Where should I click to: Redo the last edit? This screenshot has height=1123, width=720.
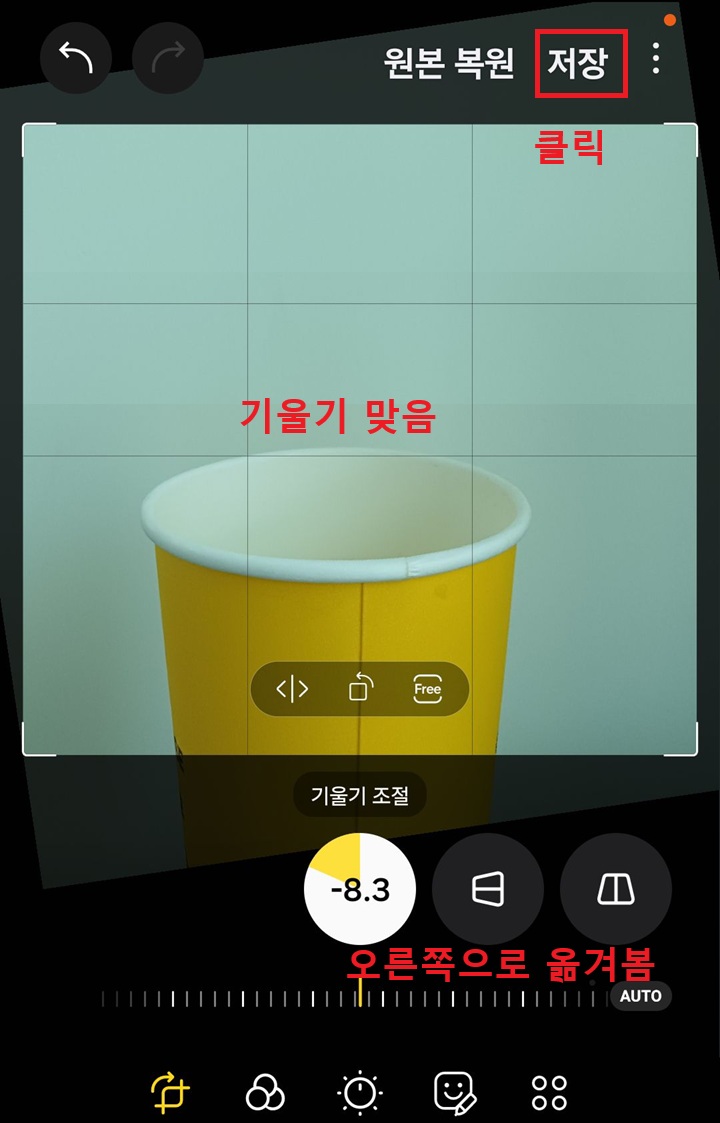tap(168, 58)
